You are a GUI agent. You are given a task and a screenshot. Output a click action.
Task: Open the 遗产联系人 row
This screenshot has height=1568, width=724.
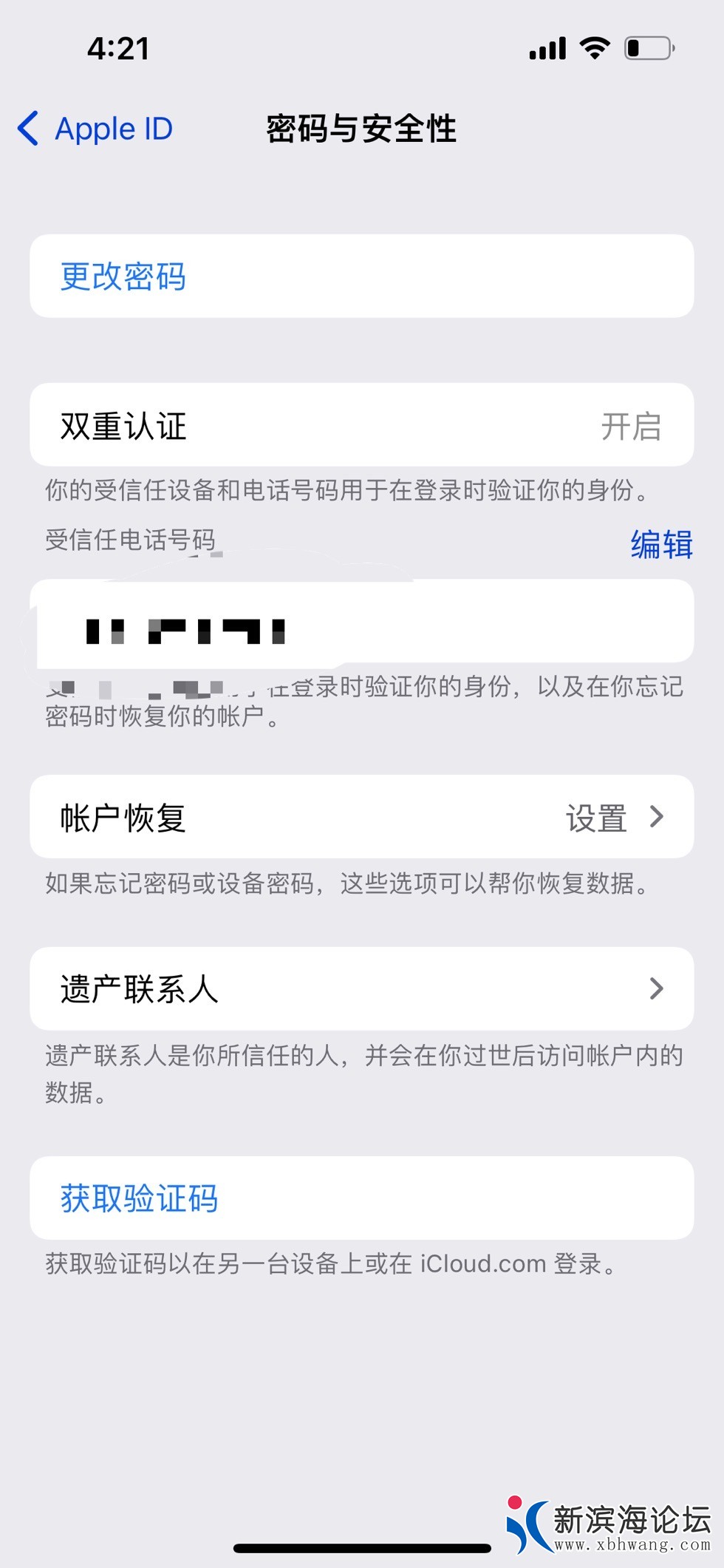[361, 989]
